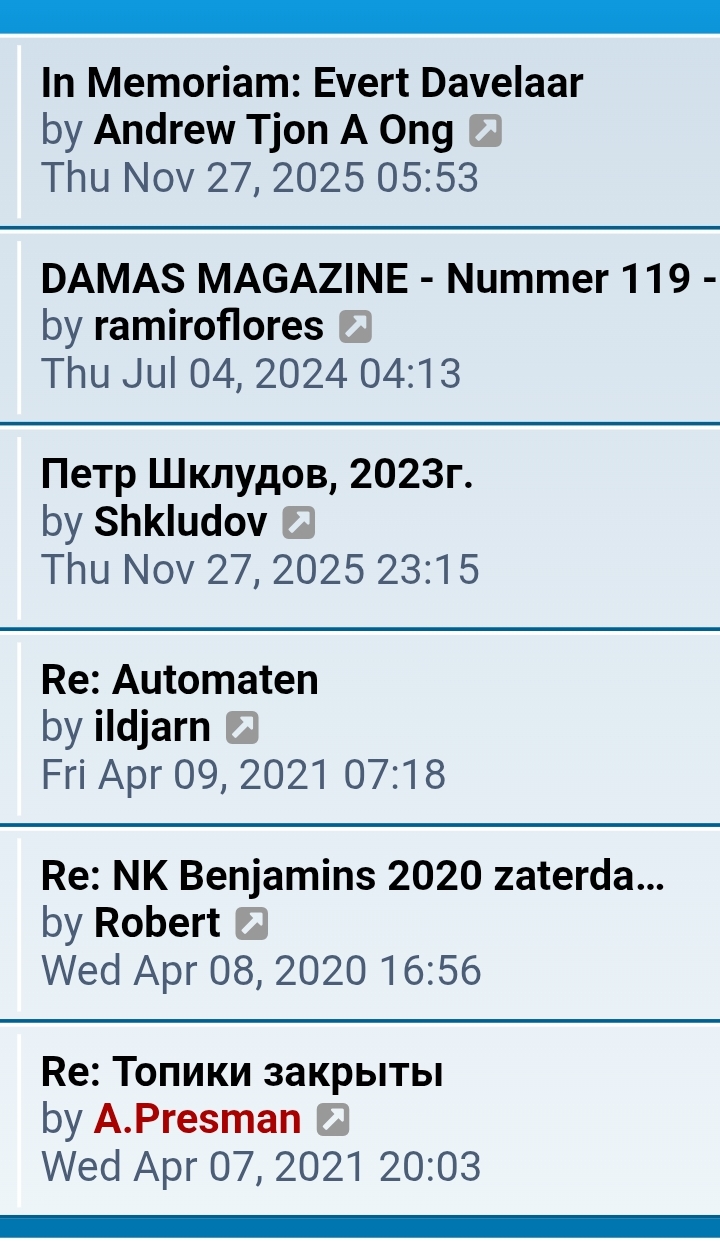The width and height of the screenshot is (720, 1243).
Task: Open topic In Memoriam: Evert Davelaar
Action: [x=311, y=83]
